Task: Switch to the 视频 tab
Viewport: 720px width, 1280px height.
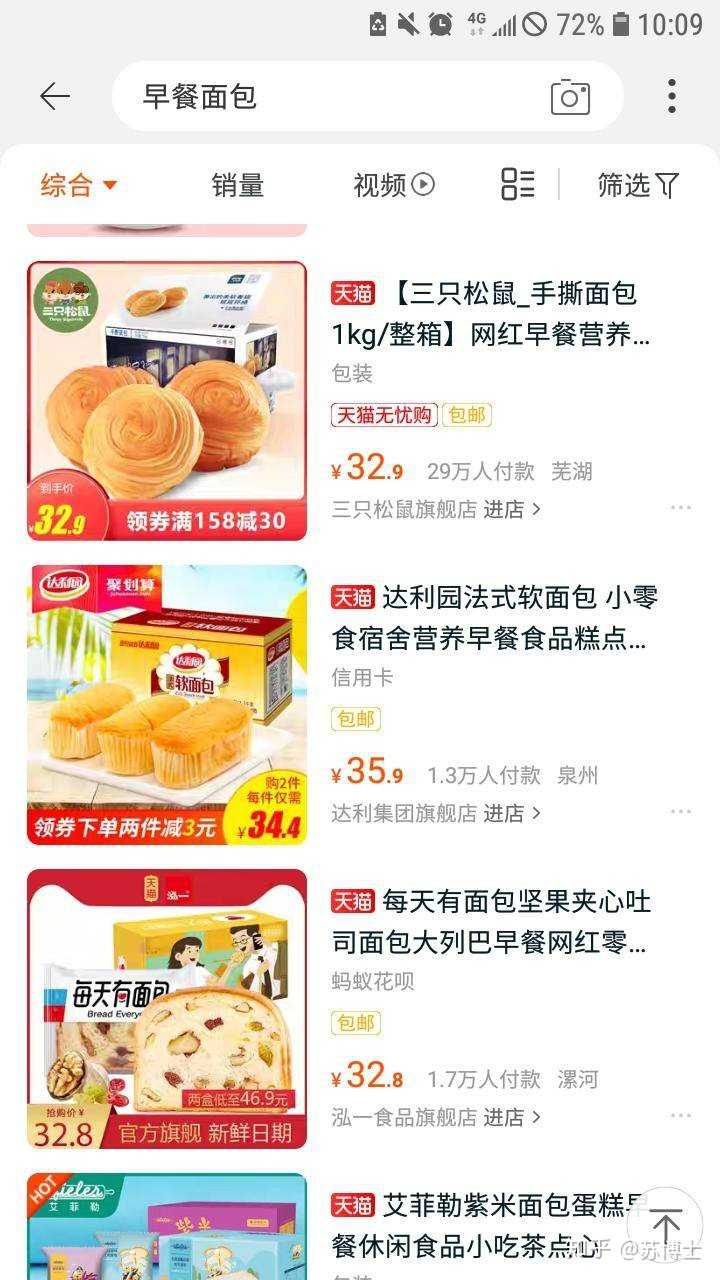Action: point(393,185)
